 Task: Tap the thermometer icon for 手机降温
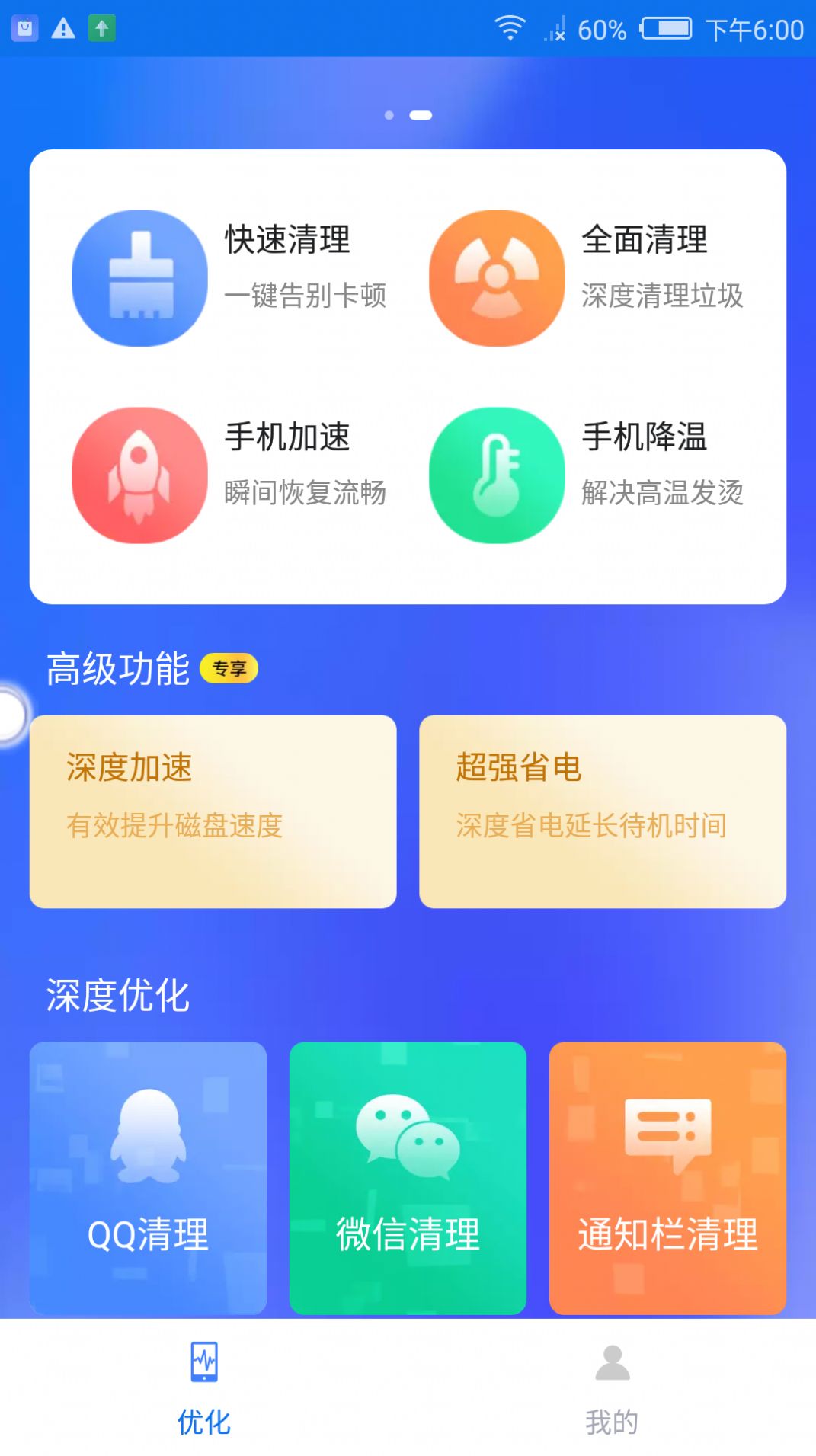(x=497, y=475)
